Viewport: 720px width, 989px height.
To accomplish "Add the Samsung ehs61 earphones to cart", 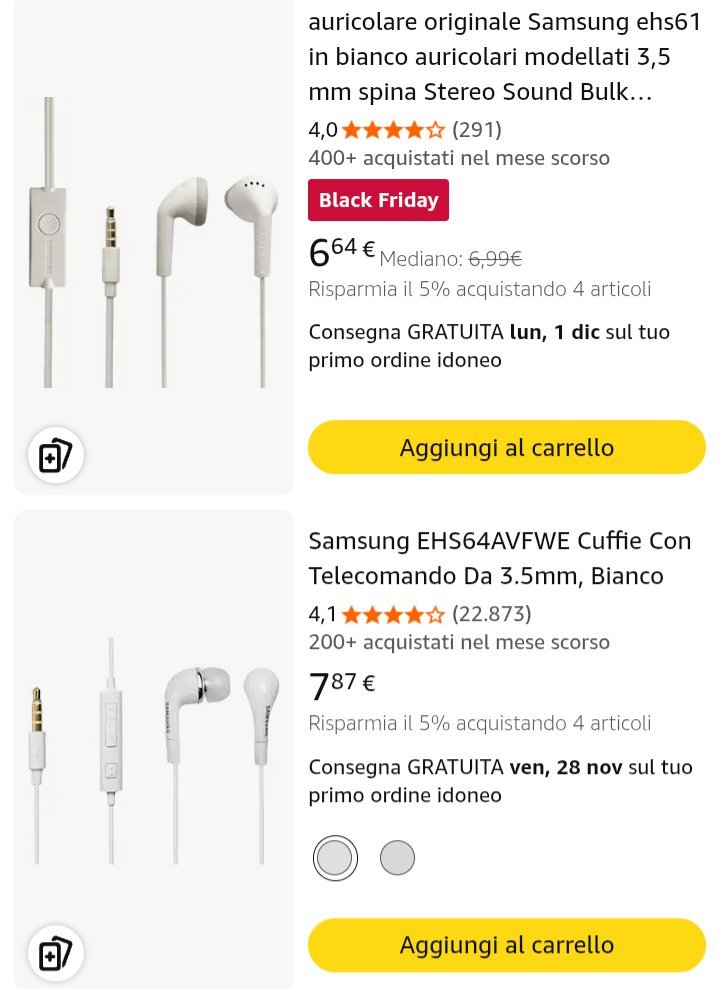I will (506, 447).
